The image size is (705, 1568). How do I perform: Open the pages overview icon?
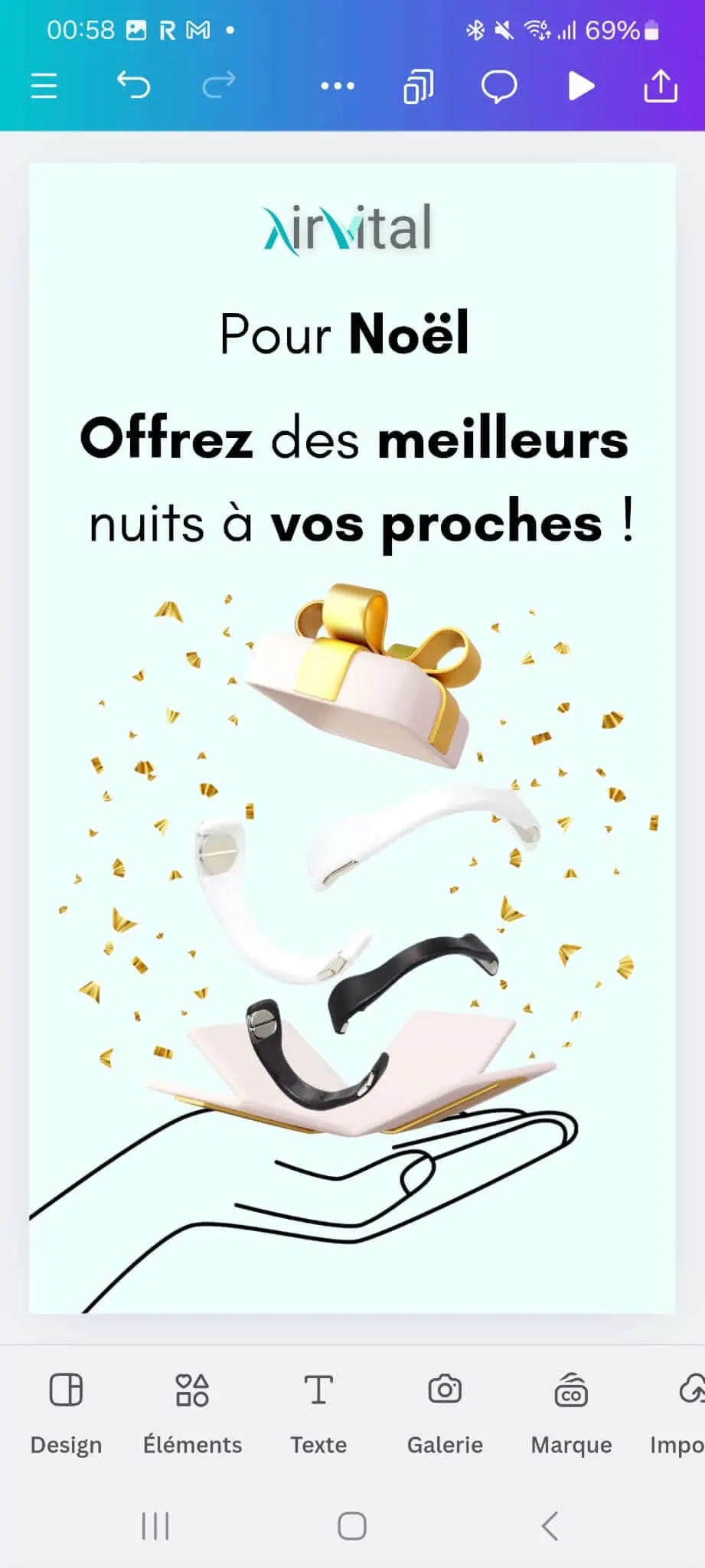pyautogui.click(x=419, y=86)
